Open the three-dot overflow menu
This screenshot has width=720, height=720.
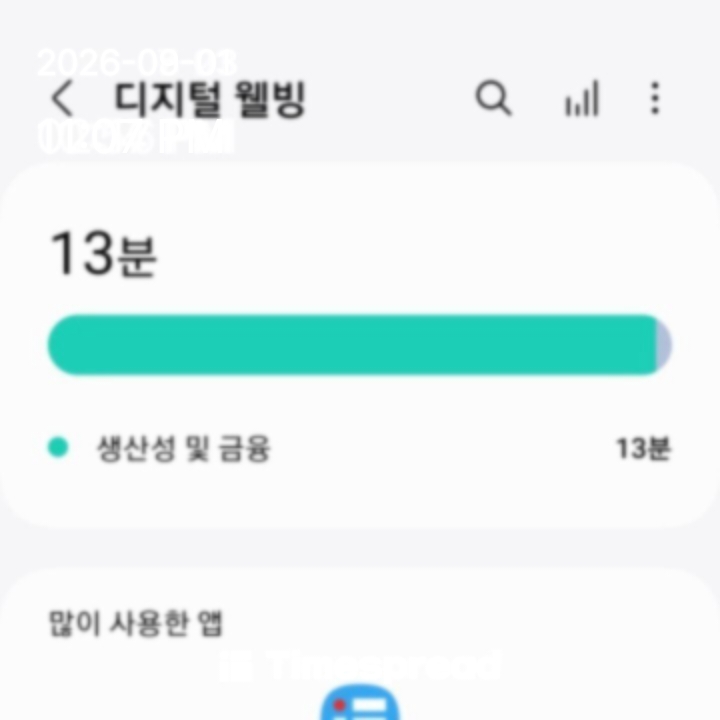point(655,98)
